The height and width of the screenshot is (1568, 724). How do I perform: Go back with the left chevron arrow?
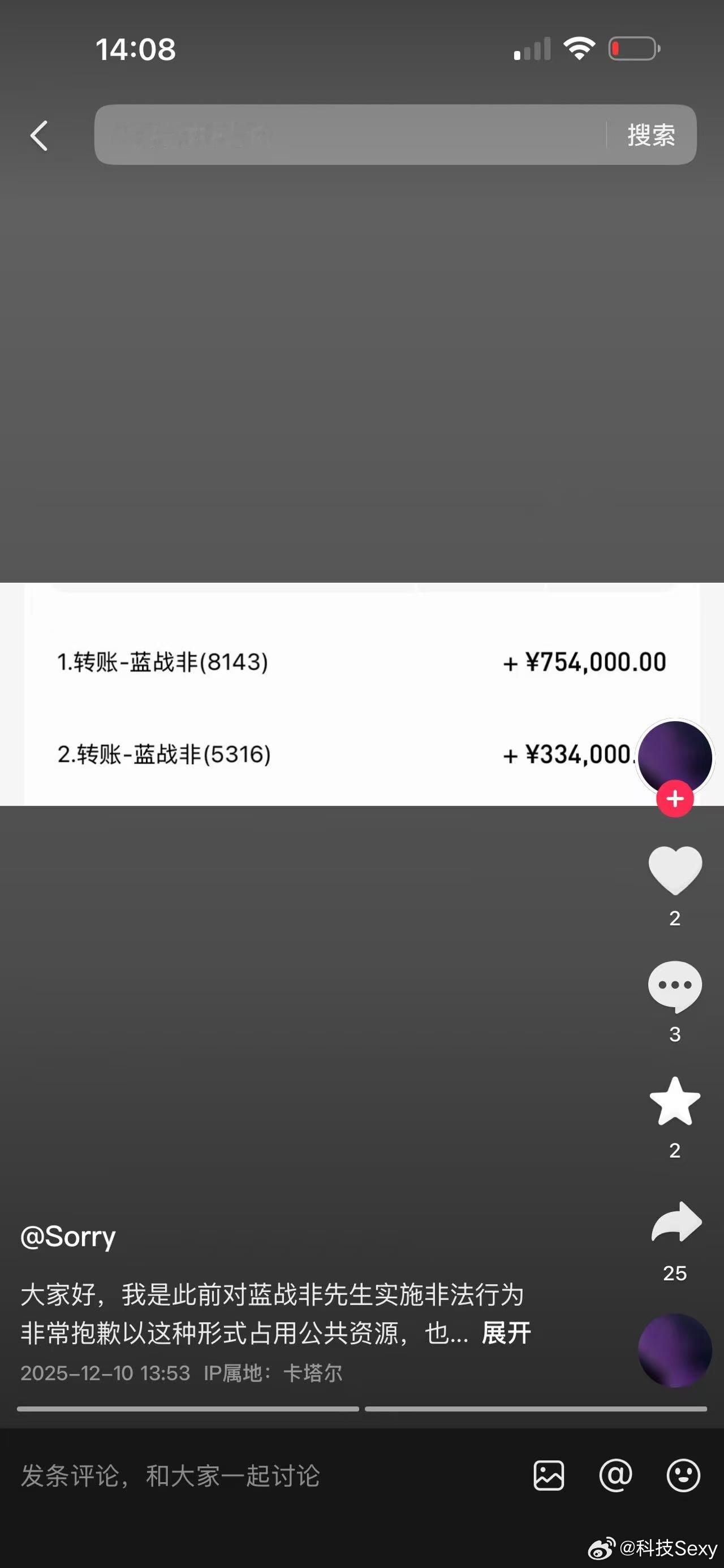pyautogui.click(x=39, y=135)
